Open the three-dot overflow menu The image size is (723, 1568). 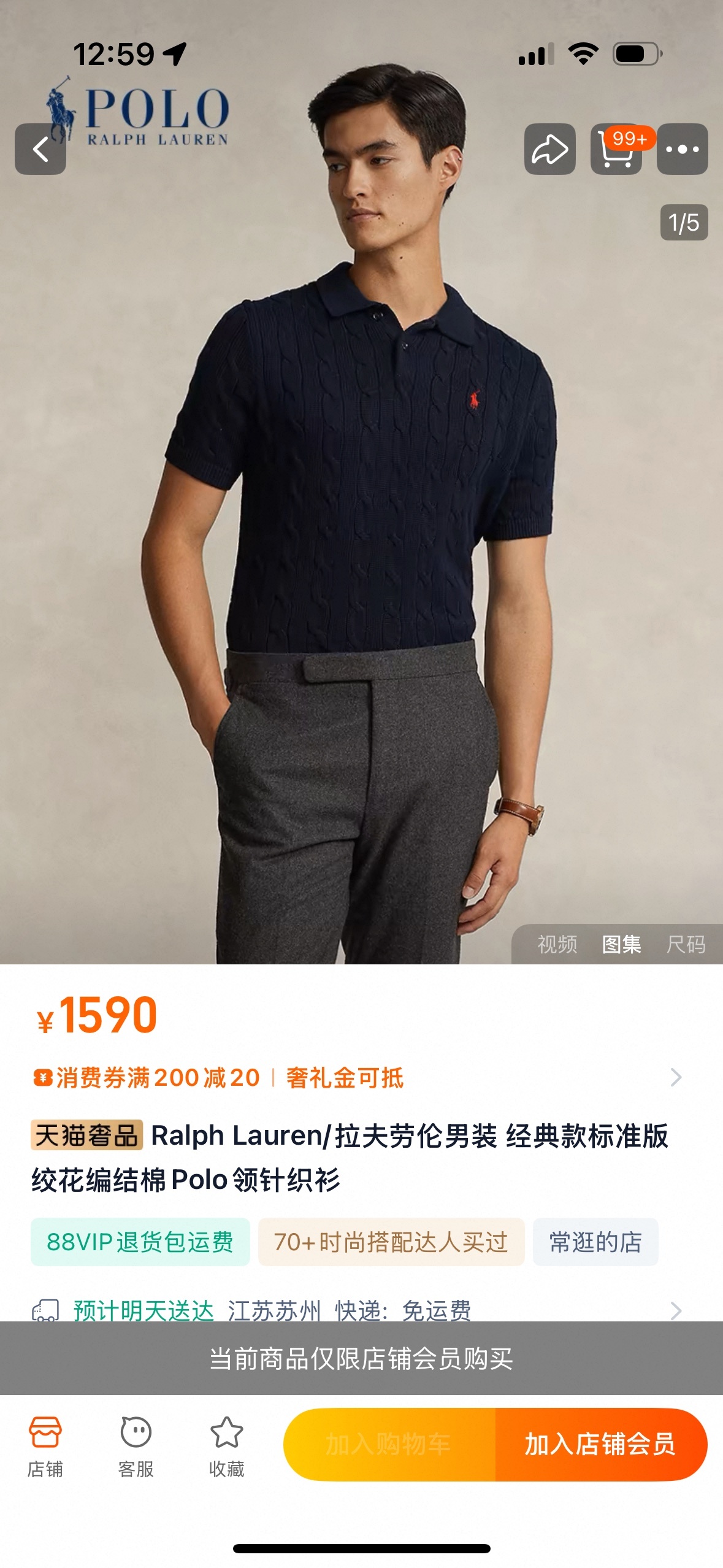coord(682,149)
